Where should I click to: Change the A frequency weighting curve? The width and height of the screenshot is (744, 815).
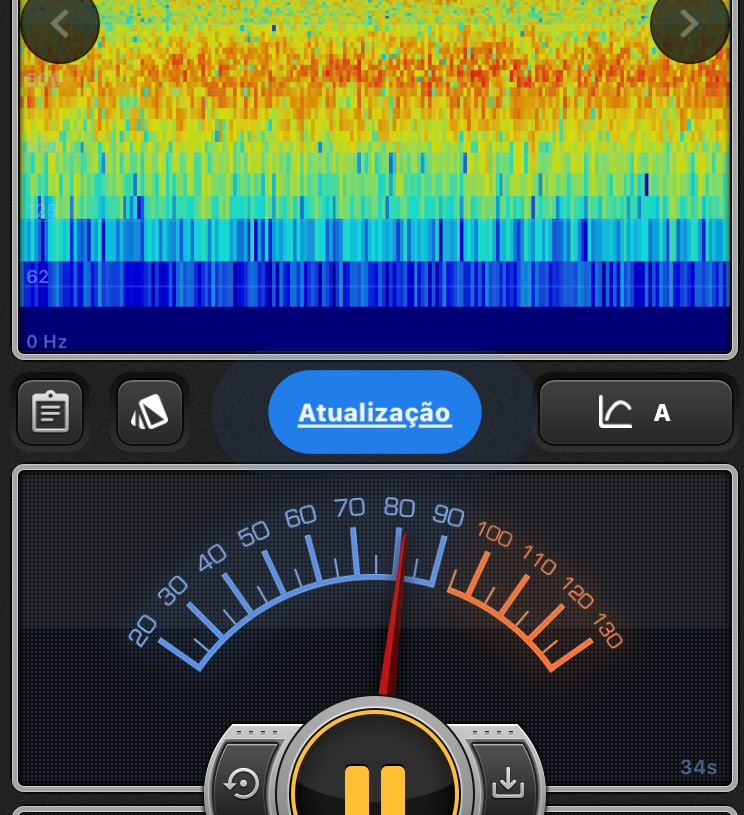(636, 412)
